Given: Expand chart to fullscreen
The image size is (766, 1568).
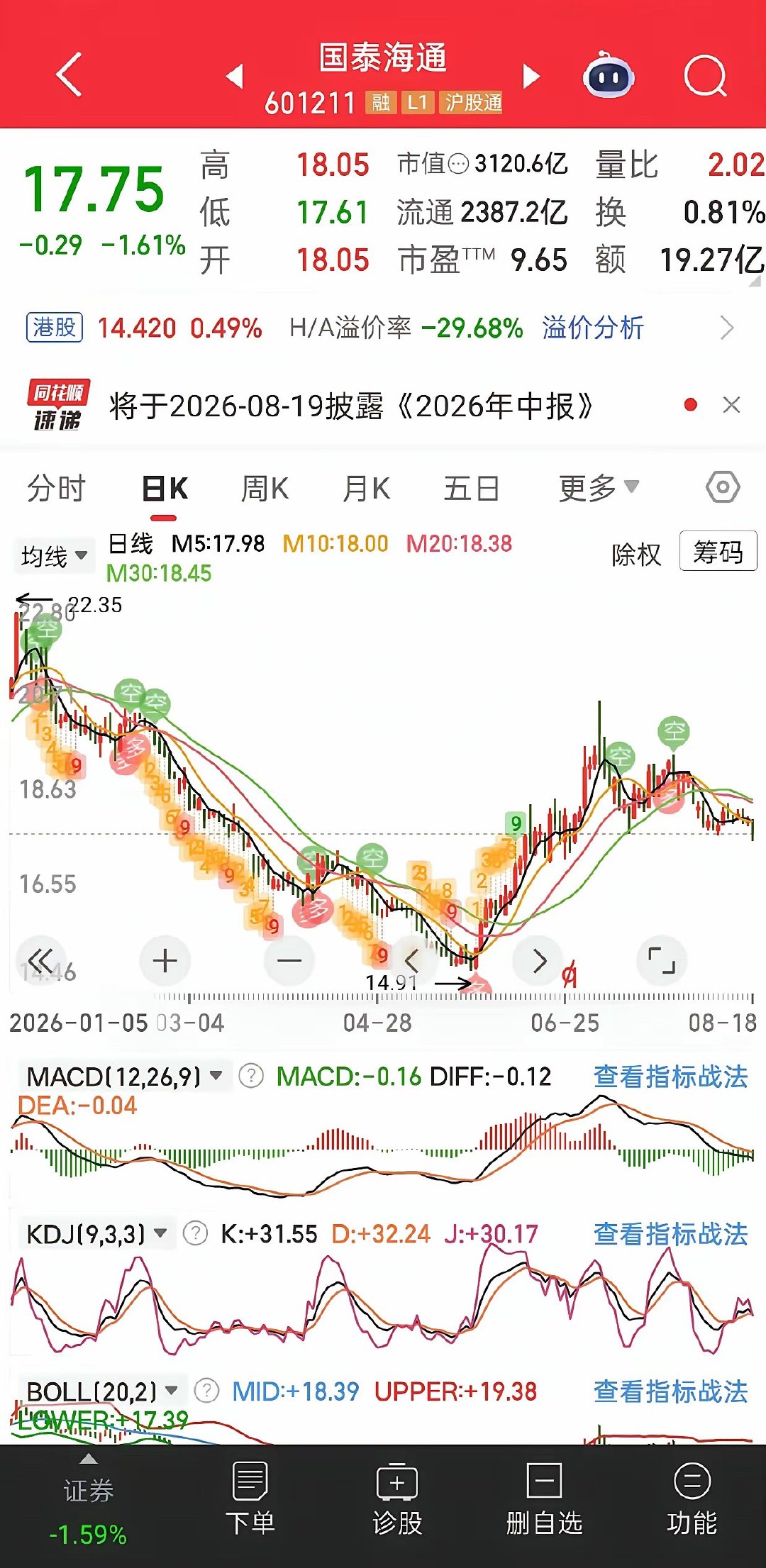Looking at the screenshot, I should [x=662, y=960].
